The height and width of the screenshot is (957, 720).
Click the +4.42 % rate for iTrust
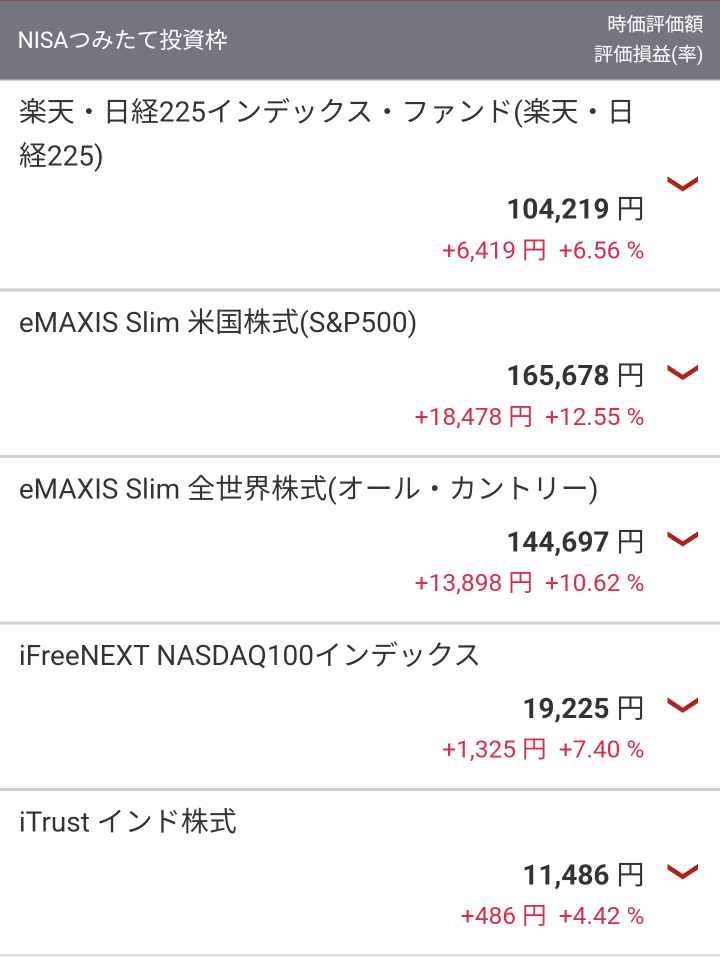(600, 915)
